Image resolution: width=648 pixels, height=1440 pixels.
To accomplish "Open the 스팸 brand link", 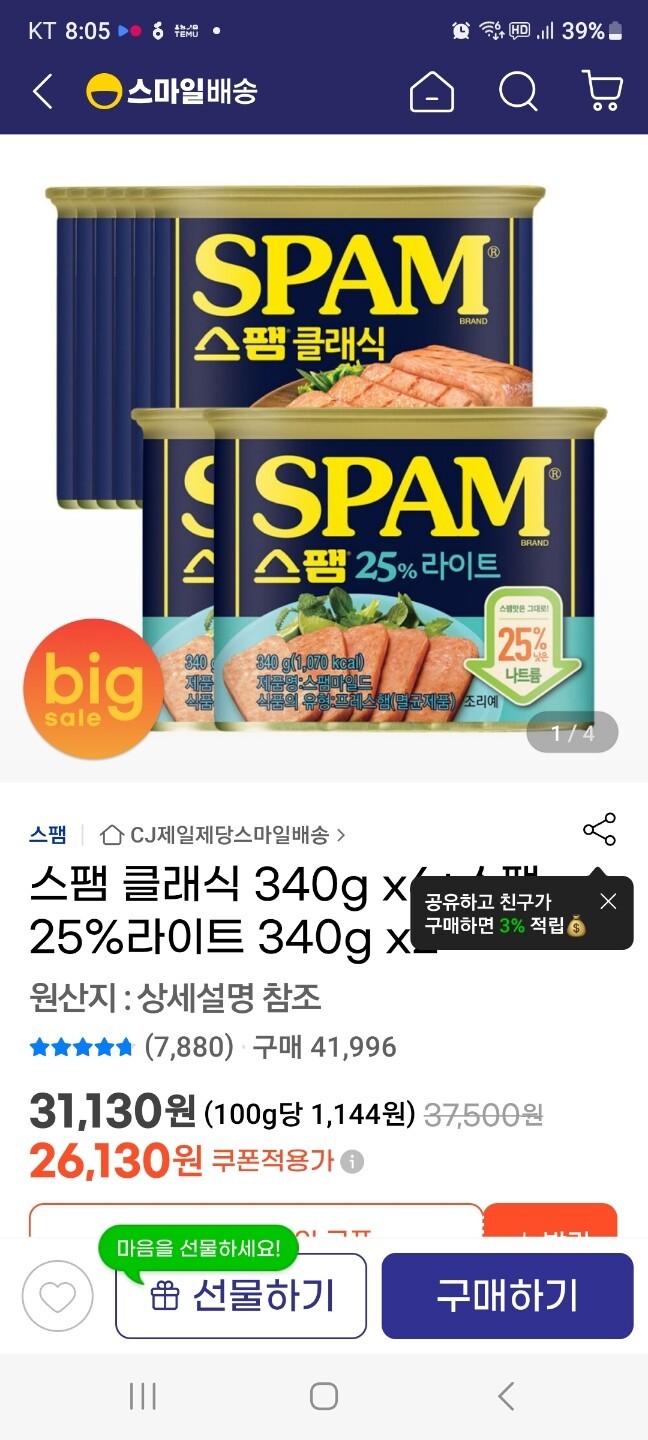I will [48, 834].
